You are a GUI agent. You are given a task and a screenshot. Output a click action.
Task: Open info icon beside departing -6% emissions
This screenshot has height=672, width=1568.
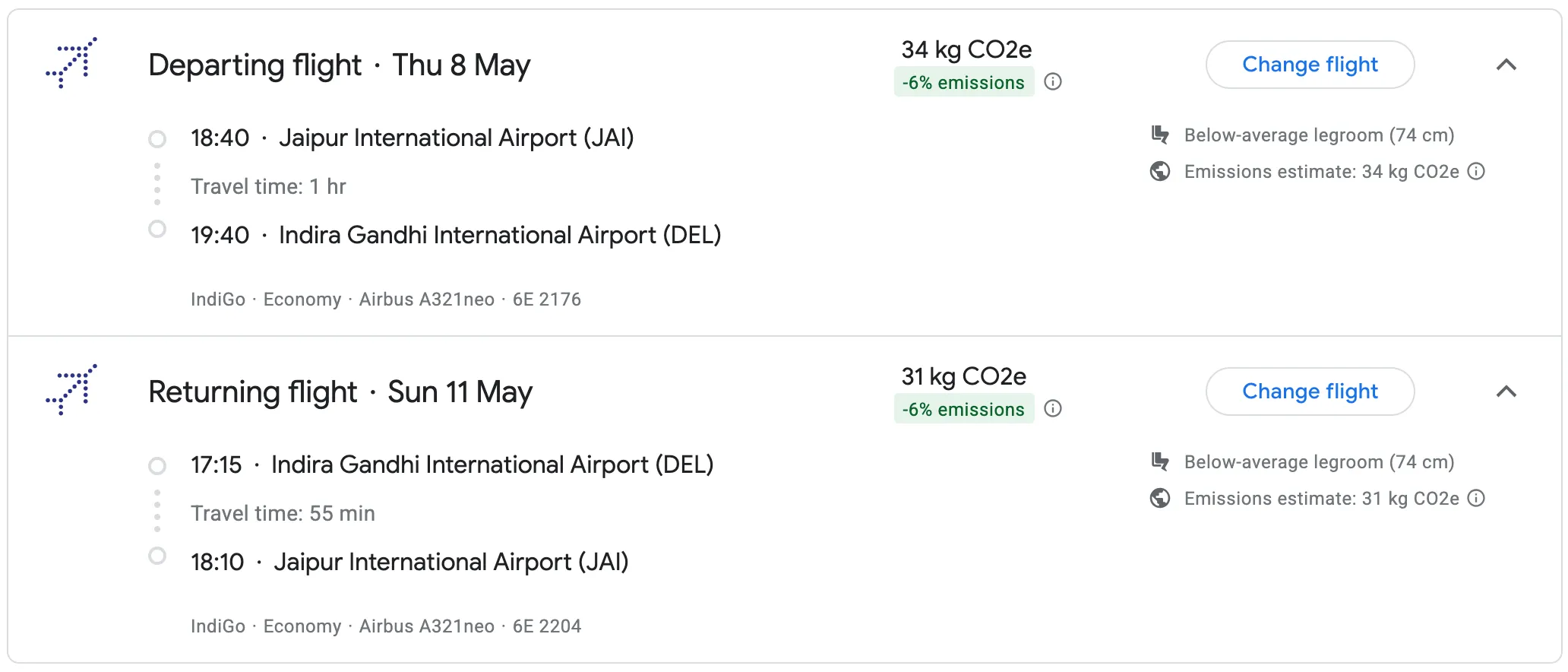(1052, 82)
